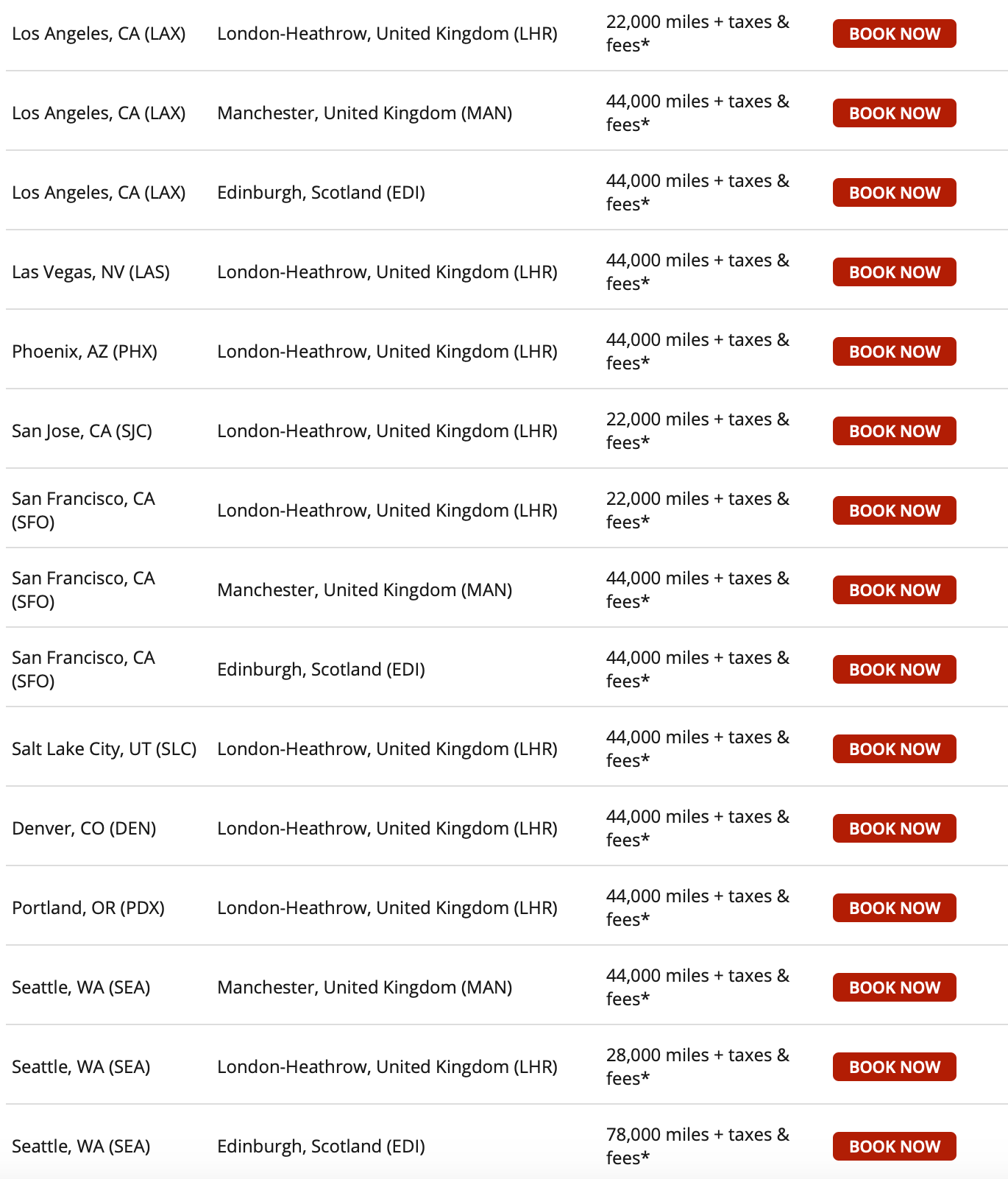Book Las Vegas to London-Heathrow flight
Screen dimensions: 1008x1179
point(894,272)
